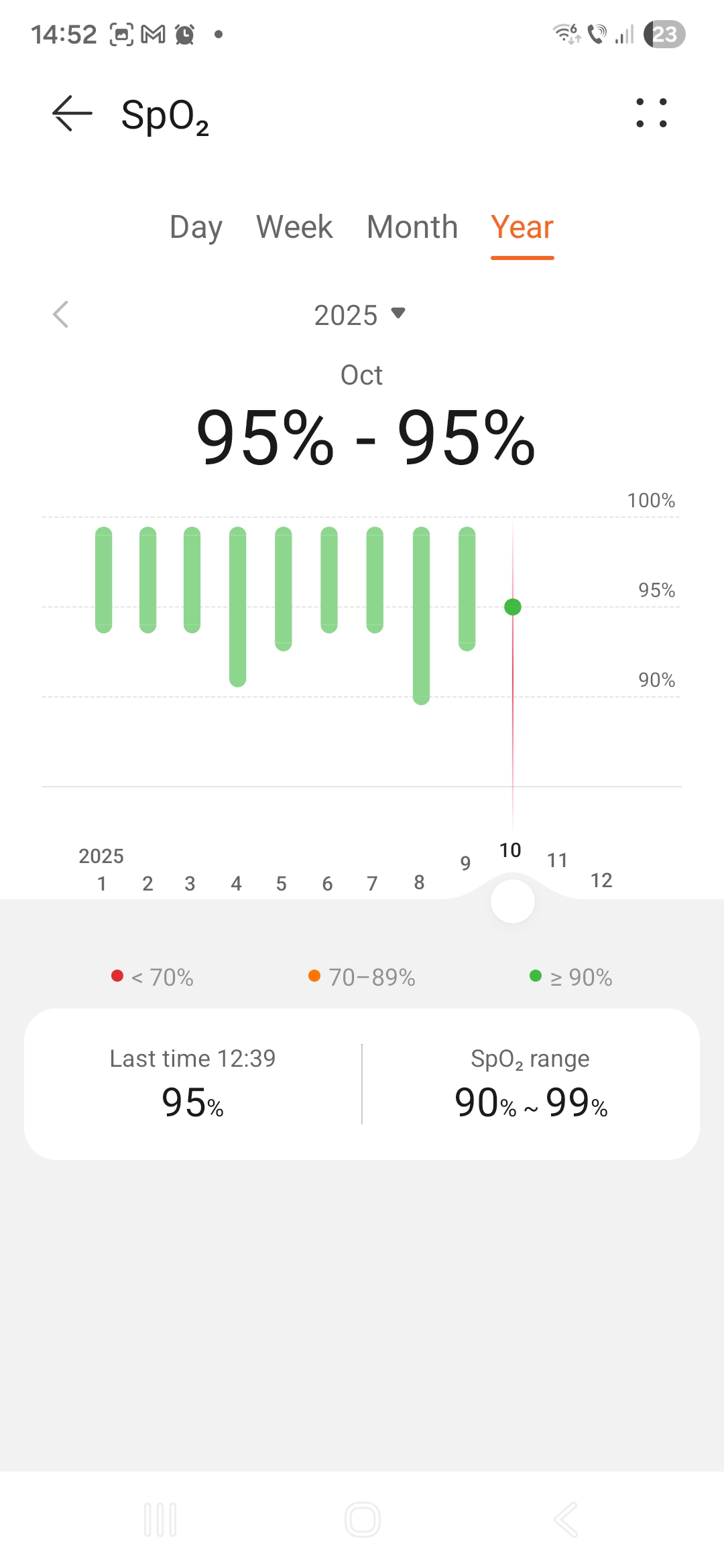Go back from the SpO2 screen

tap(72, 114)
